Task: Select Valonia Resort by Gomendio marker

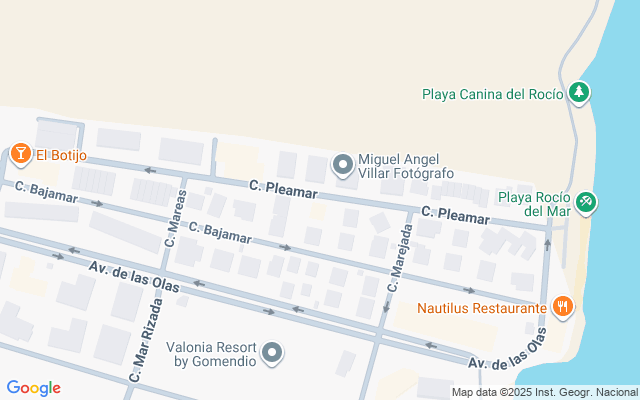Action: [x=272, y=351]
